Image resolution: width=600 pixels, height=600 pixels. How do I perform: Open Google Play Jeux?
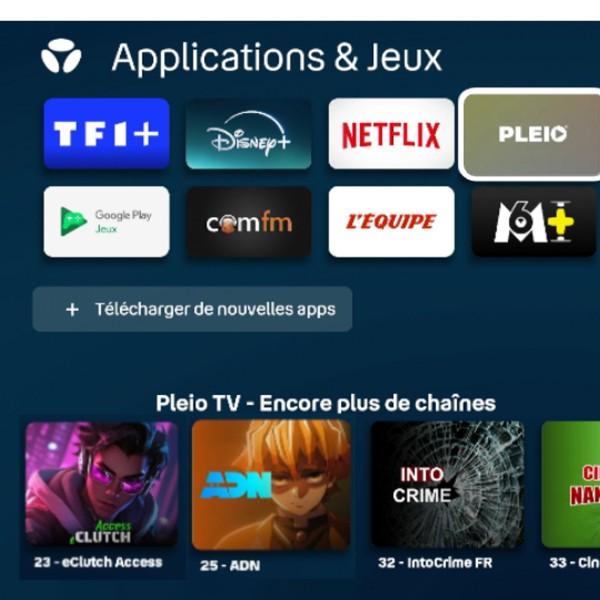pos(106,222)
